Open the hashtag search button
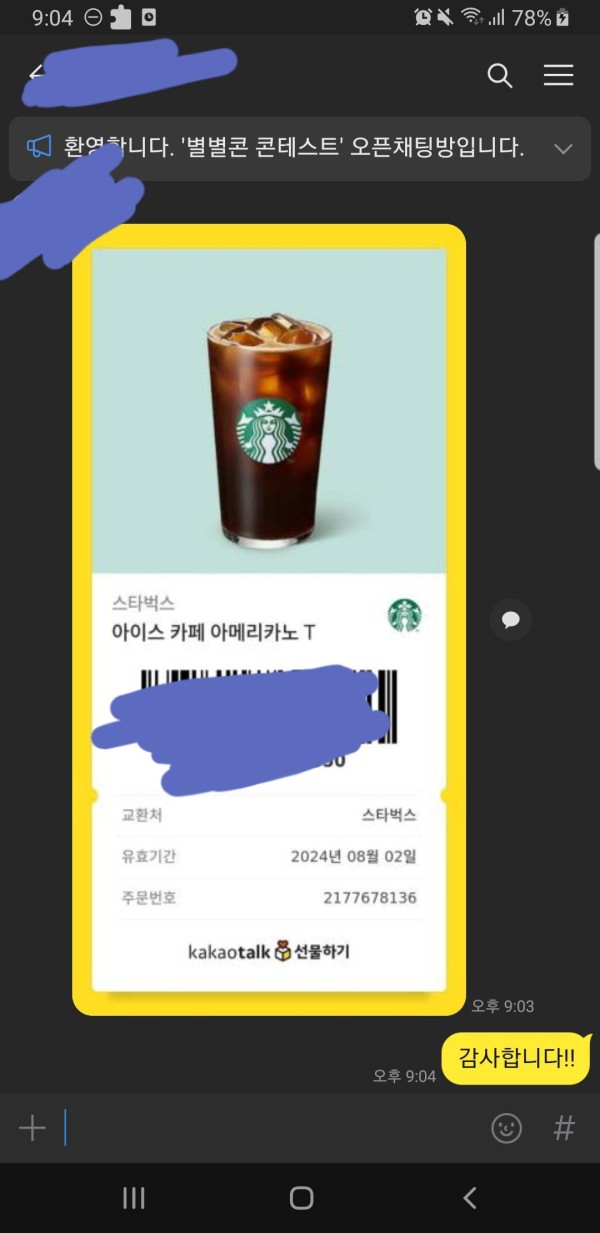Viewport: 600px width, 1233px height. tap(564, 1128)
